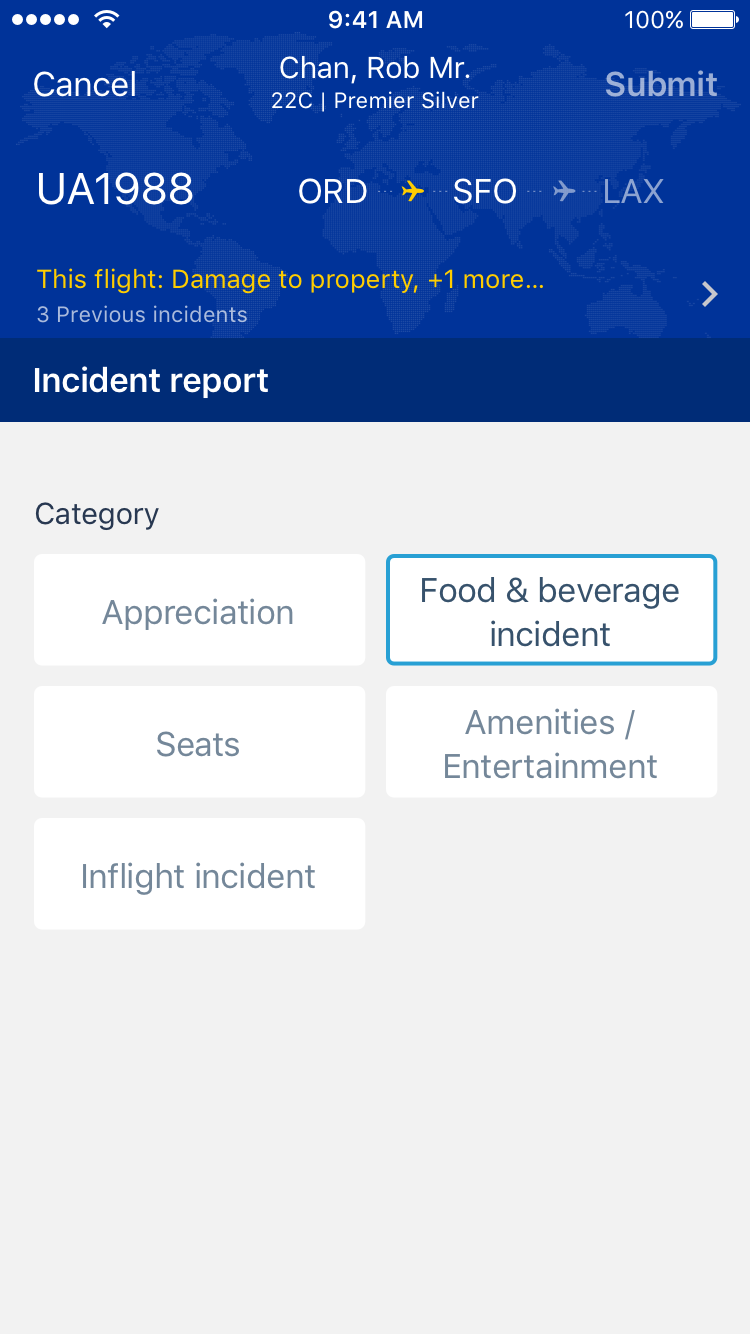Submit the incident report
This screenshot has width=750, height=1334.
661,85
